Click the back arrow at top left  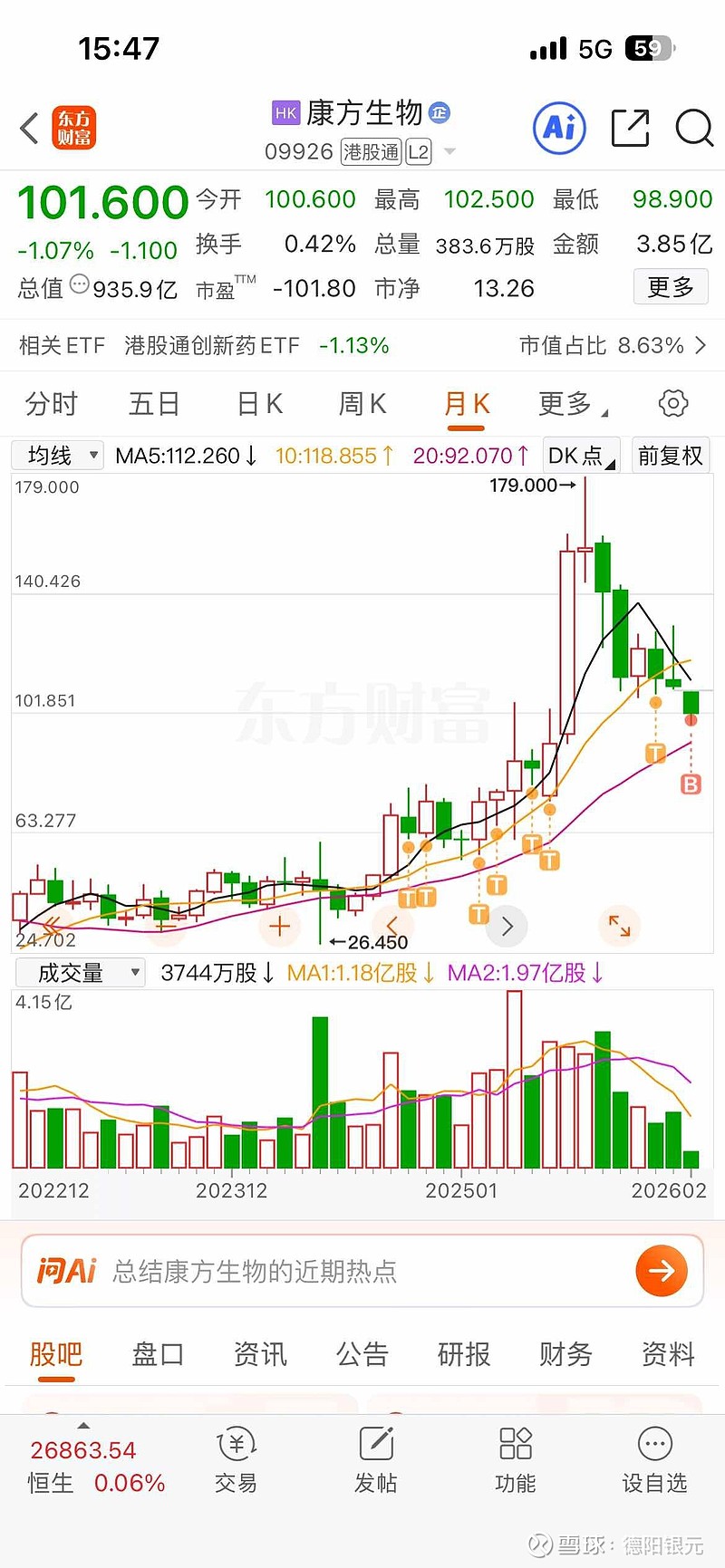tap(27, 128)
